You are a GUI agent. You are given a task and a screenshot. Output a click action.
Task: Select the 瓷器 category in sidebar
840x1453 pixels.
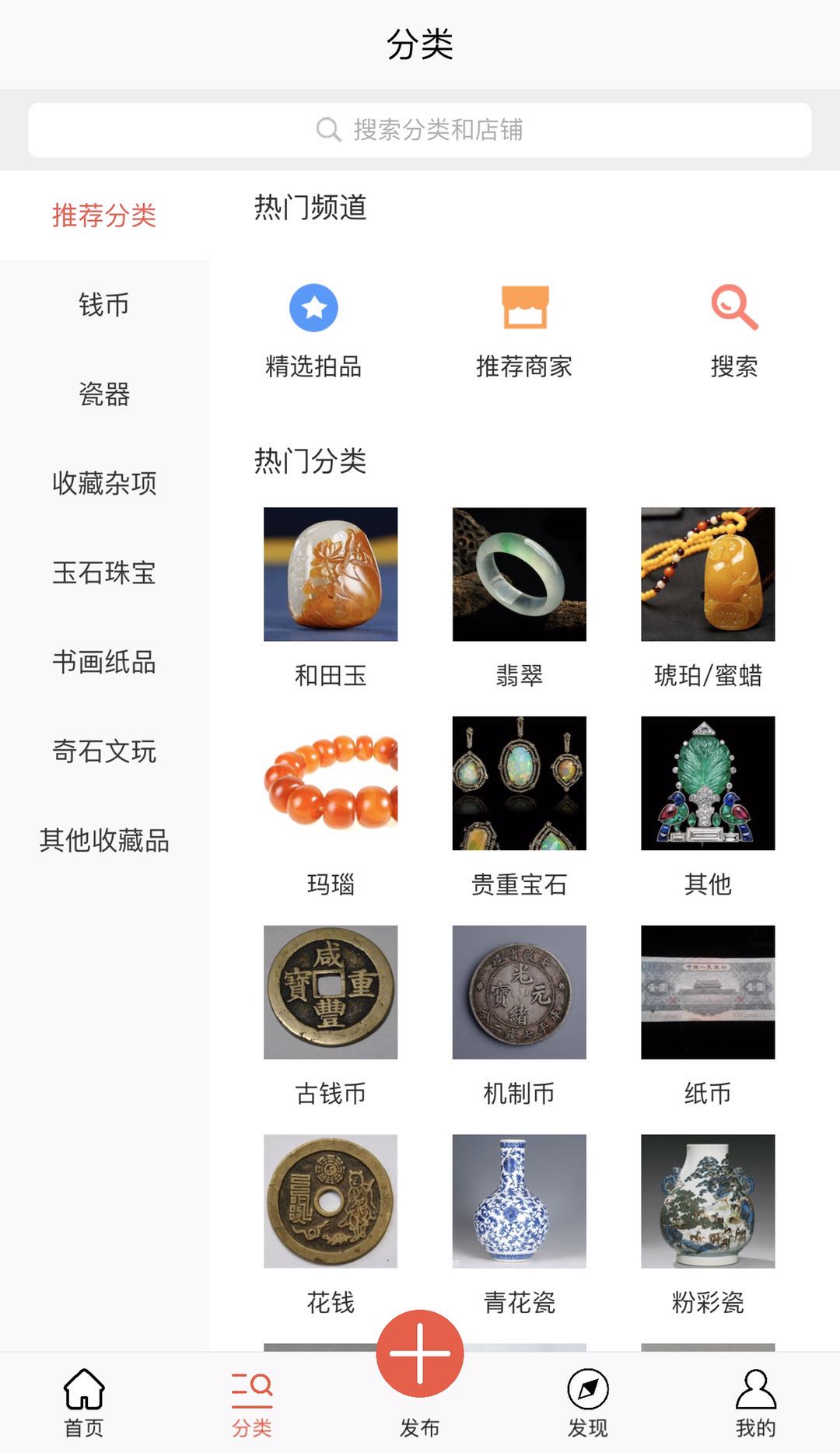coord(104,394)
